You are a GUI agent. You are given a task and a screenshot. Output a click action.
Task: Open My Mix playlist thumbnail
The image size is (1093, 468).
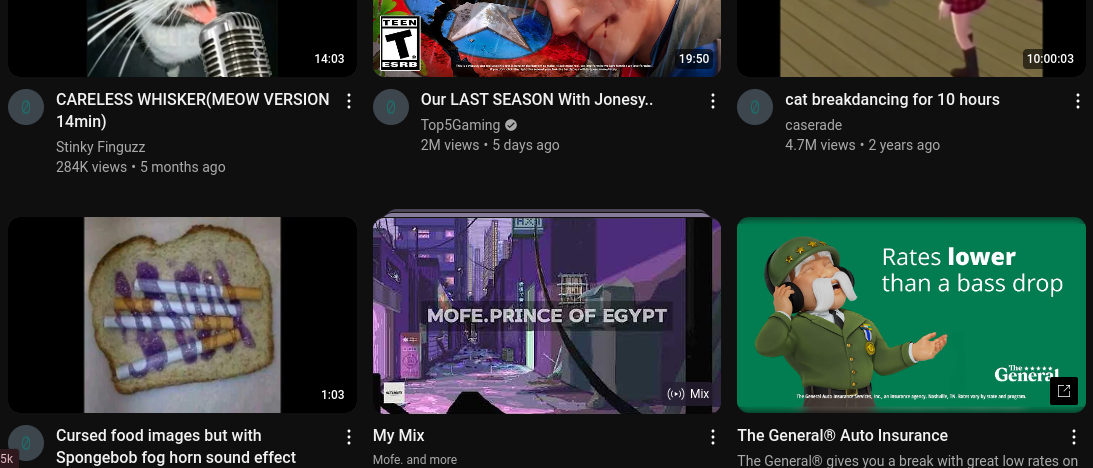pyautogui.click(x=546, y=314)
